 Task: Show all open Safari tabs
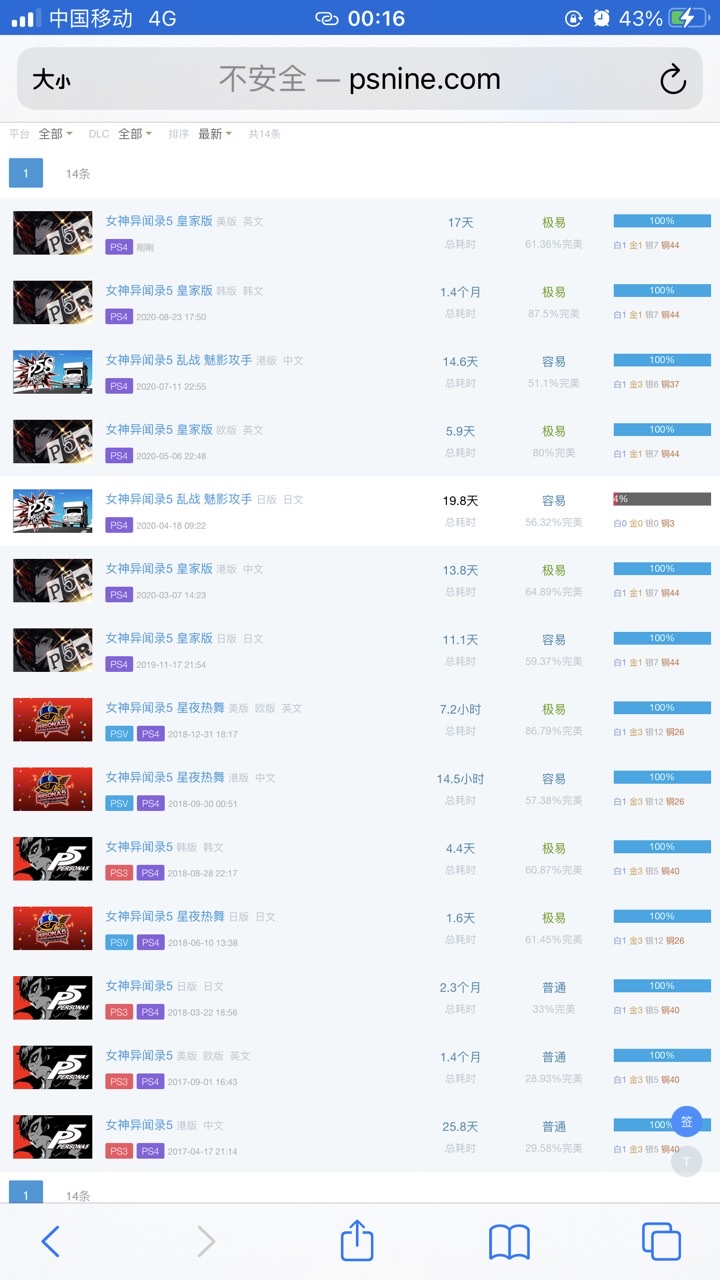point(661,1241)
